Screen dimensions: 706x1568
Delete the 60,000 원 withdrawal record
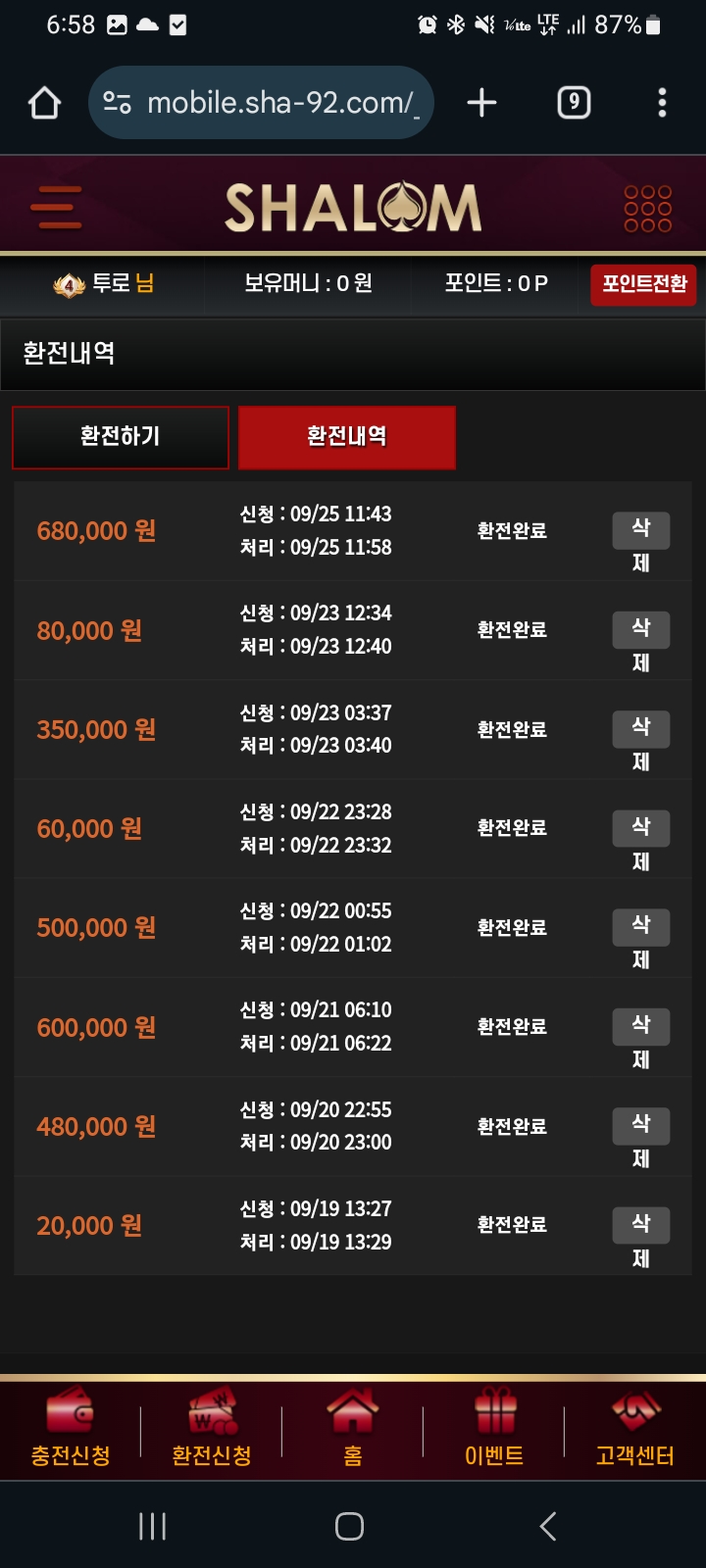pyautogui.click(x=640, y=828)
